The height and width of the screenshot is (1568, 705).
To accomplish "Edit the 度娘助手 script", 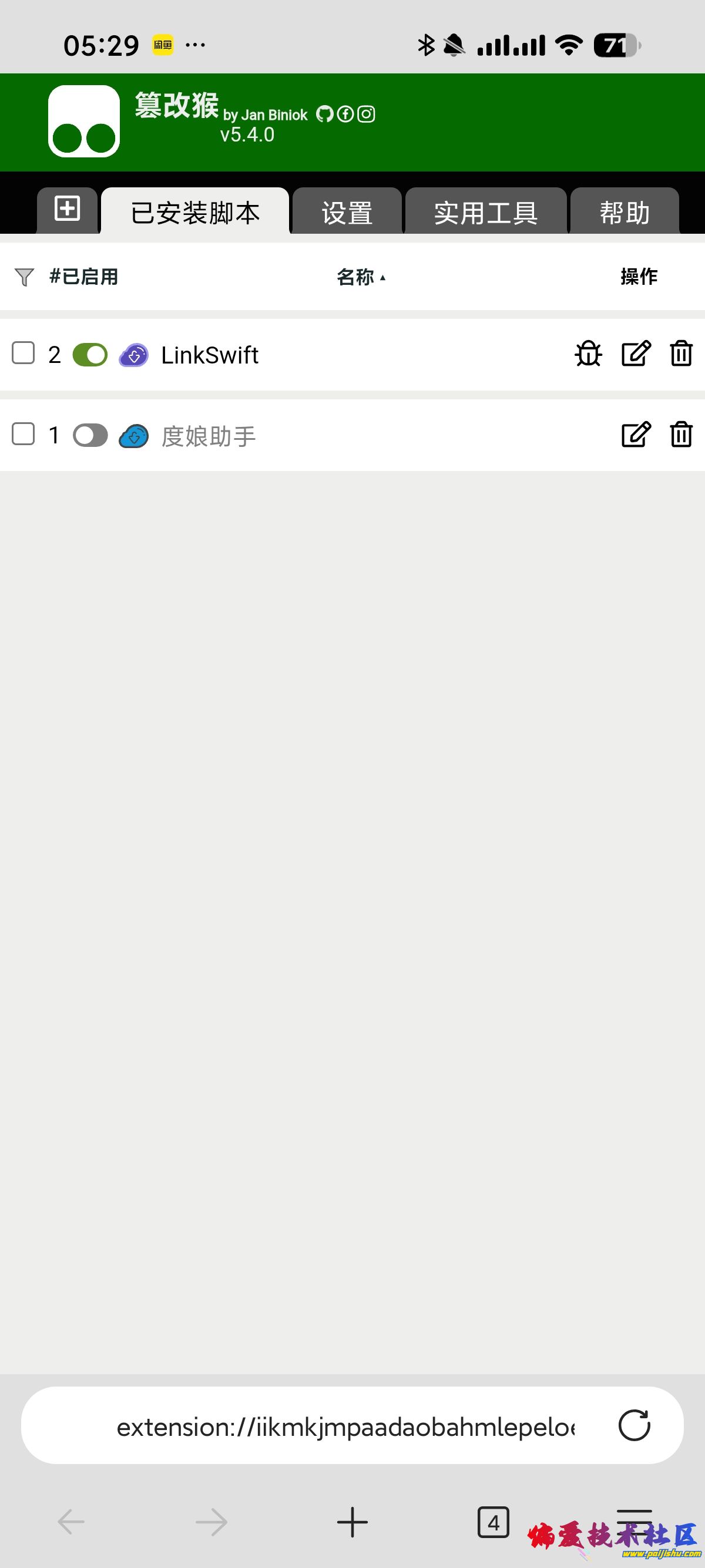I will [x=636, y=435].
